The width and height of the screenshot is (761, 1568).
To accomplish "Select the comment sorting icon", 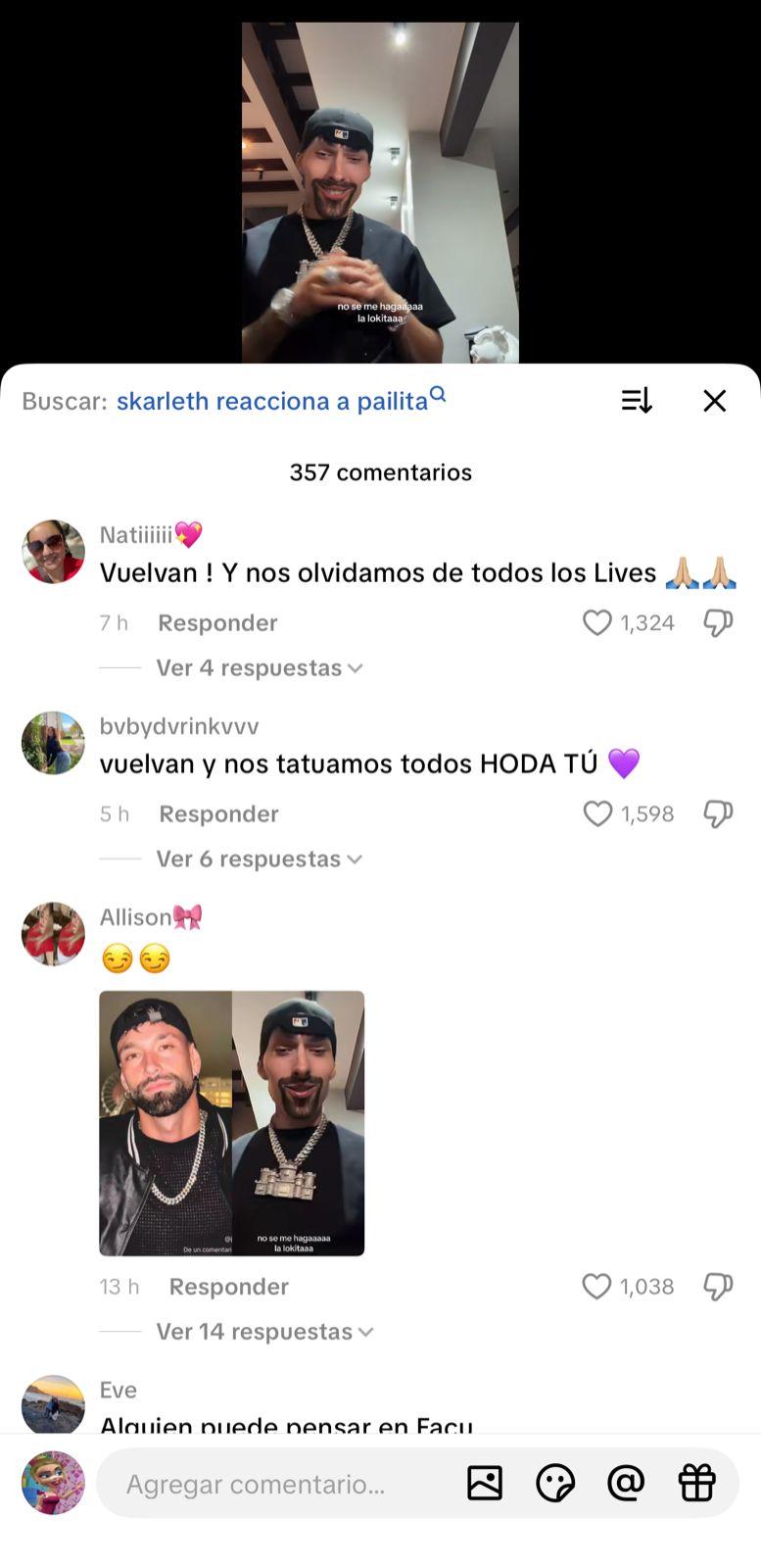I will [636, 401].
